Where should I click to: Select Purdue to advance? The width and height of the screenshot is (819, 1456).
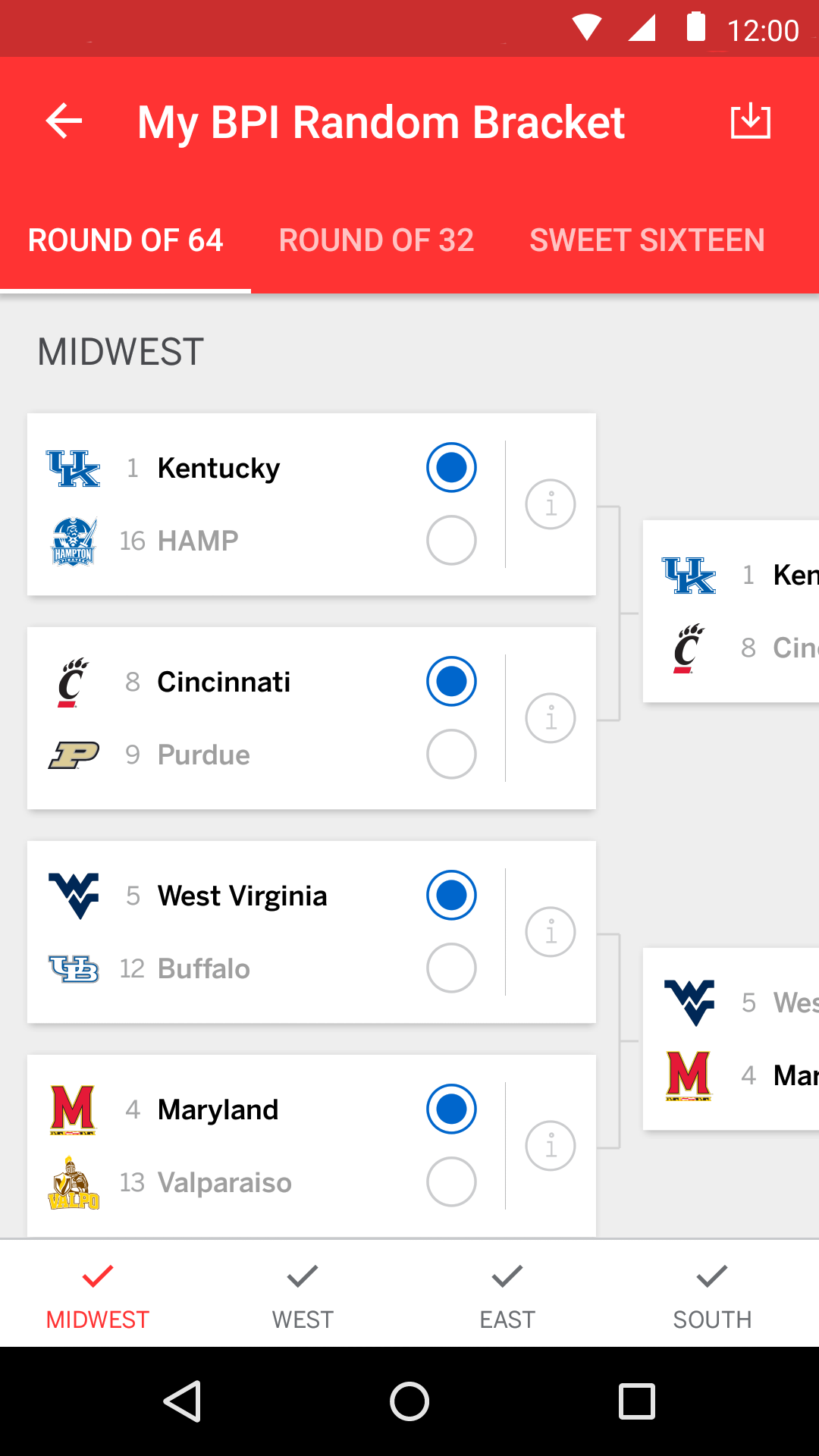coord(451,754)
